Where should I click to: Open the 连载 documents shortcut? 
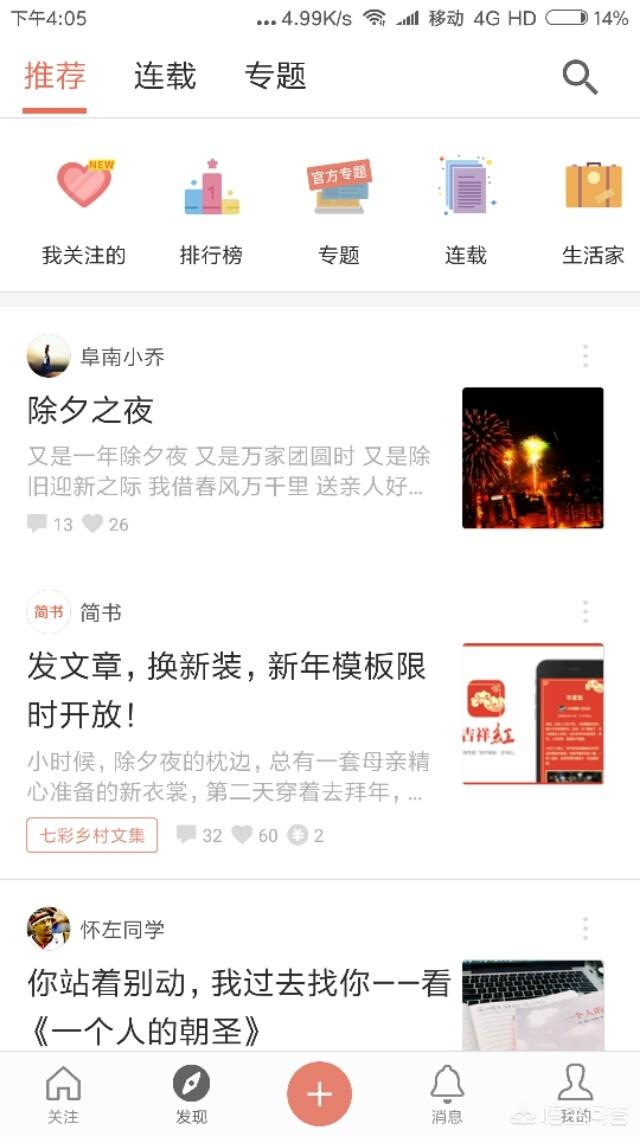click(x=465, y=212)
